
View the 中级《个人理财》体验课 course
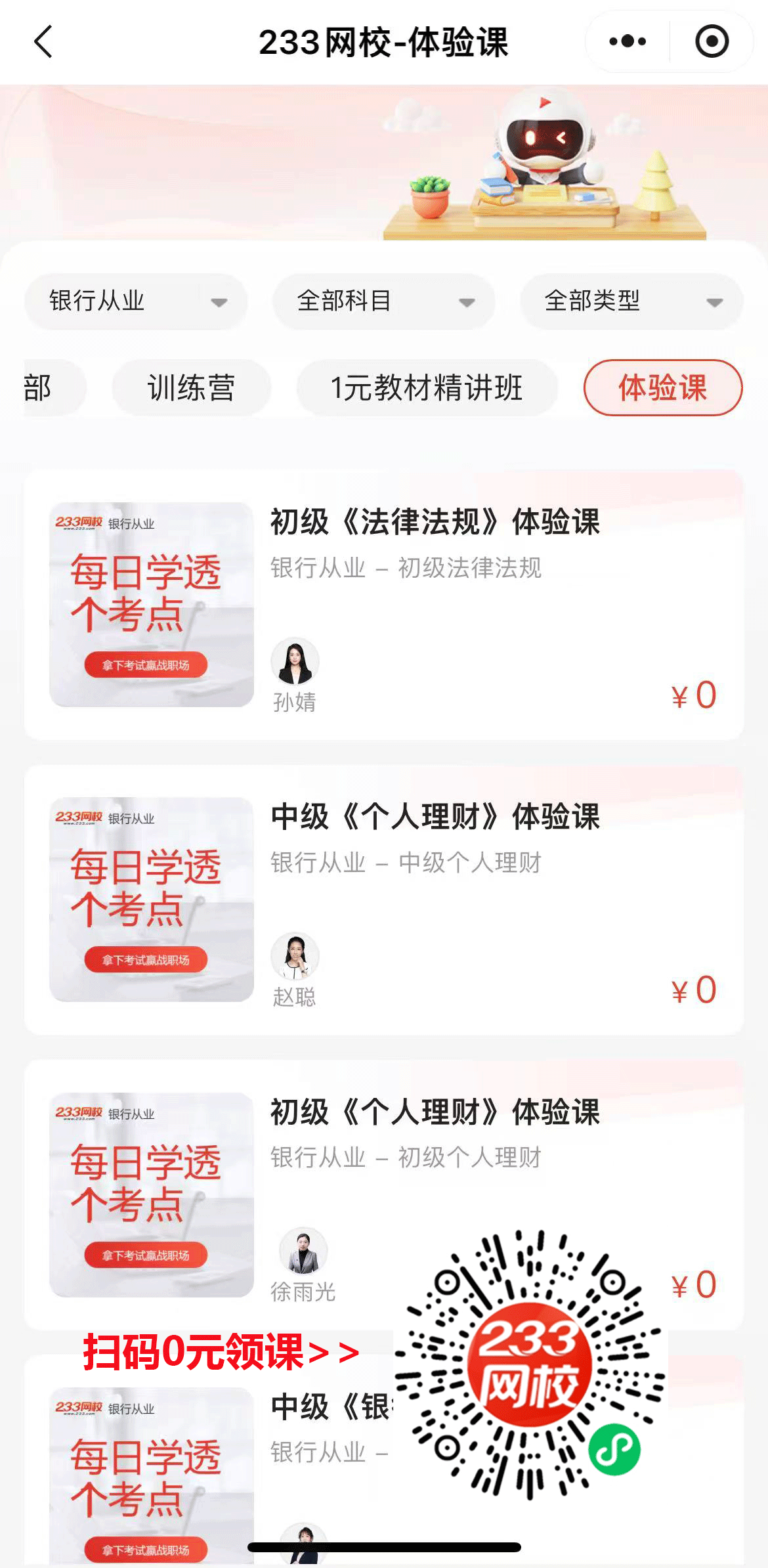[x=435, y=817]
